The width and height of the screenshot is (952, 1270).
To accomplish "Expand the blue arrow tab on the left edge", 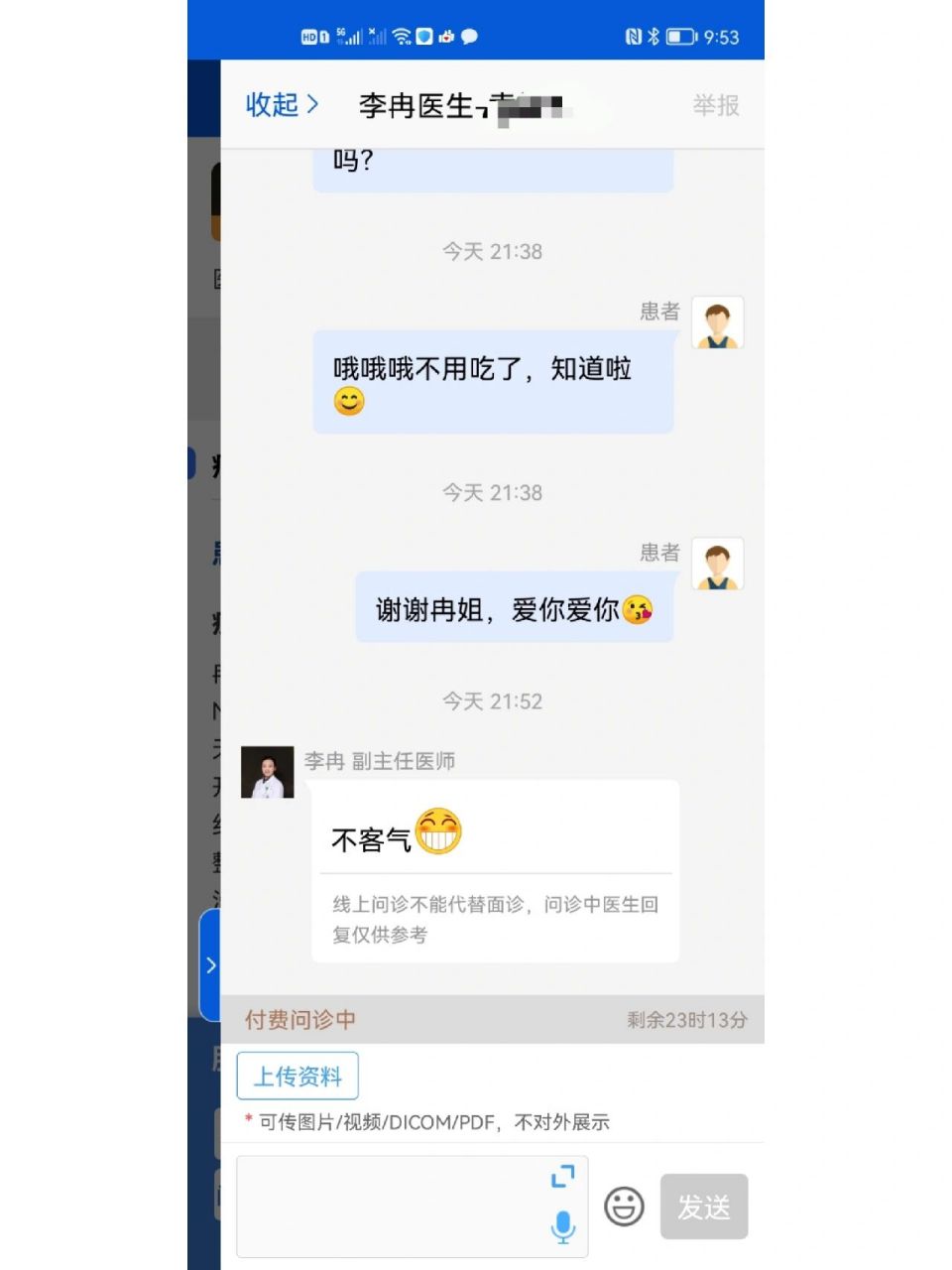I will pos(210,964).
